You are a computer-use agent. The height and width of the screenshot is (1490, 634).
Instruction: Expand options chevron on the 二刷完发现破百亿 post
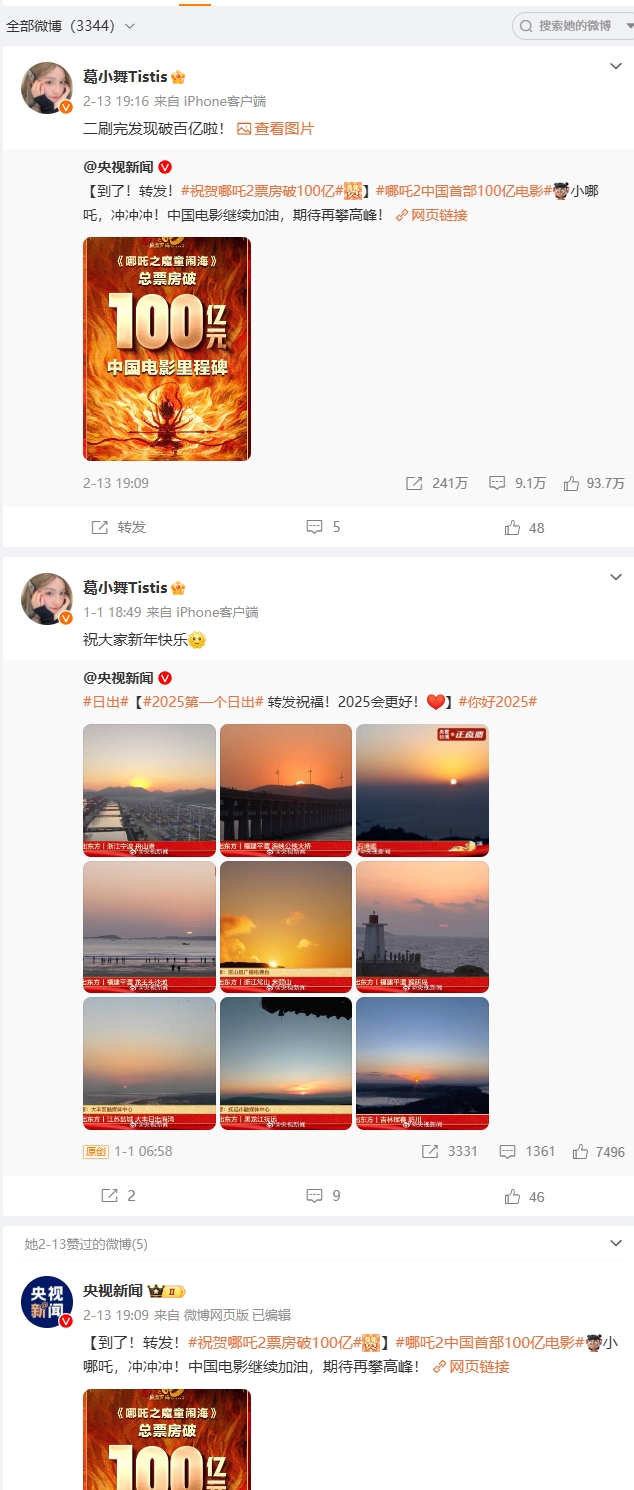coord(616,66)
